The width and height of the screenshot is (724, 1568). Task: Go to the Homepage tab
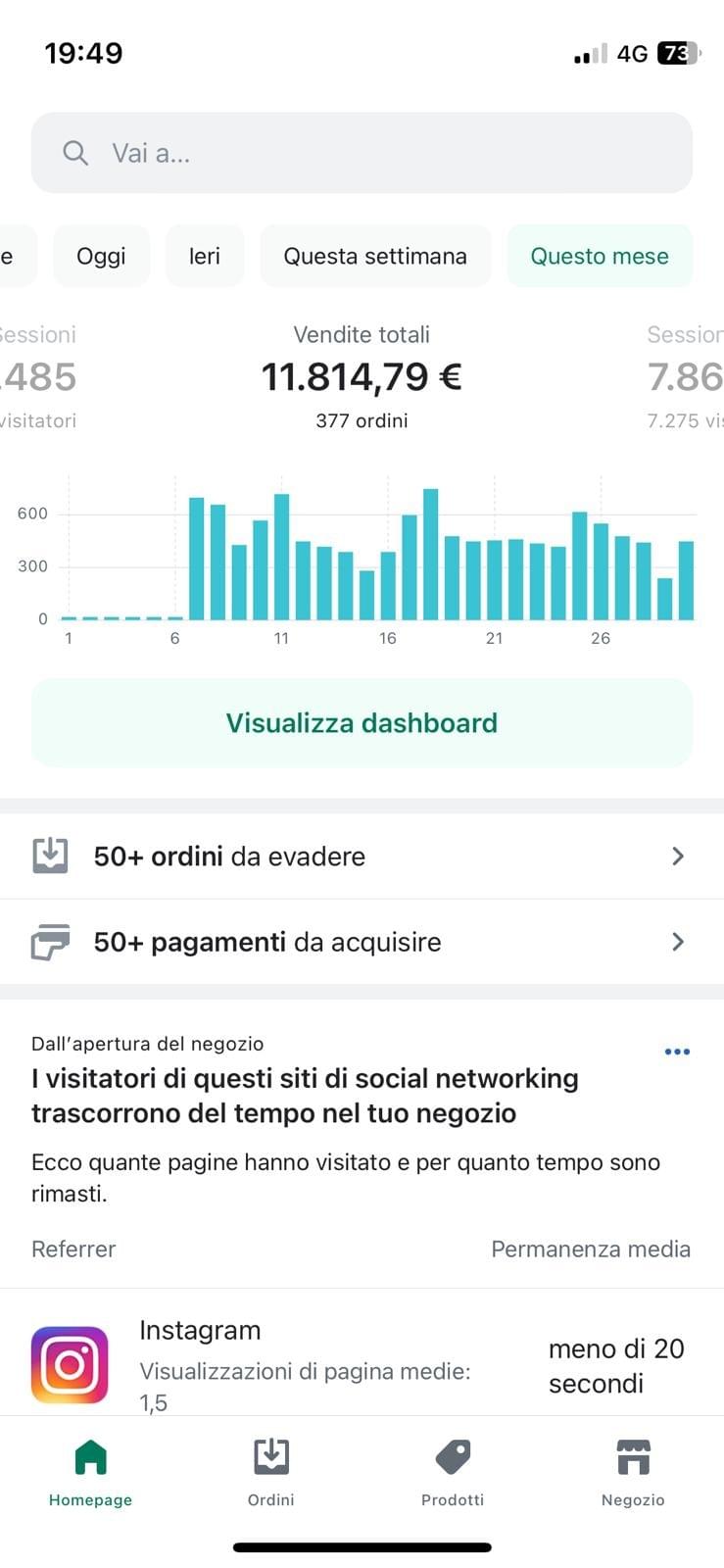(x=90, y=1473)
